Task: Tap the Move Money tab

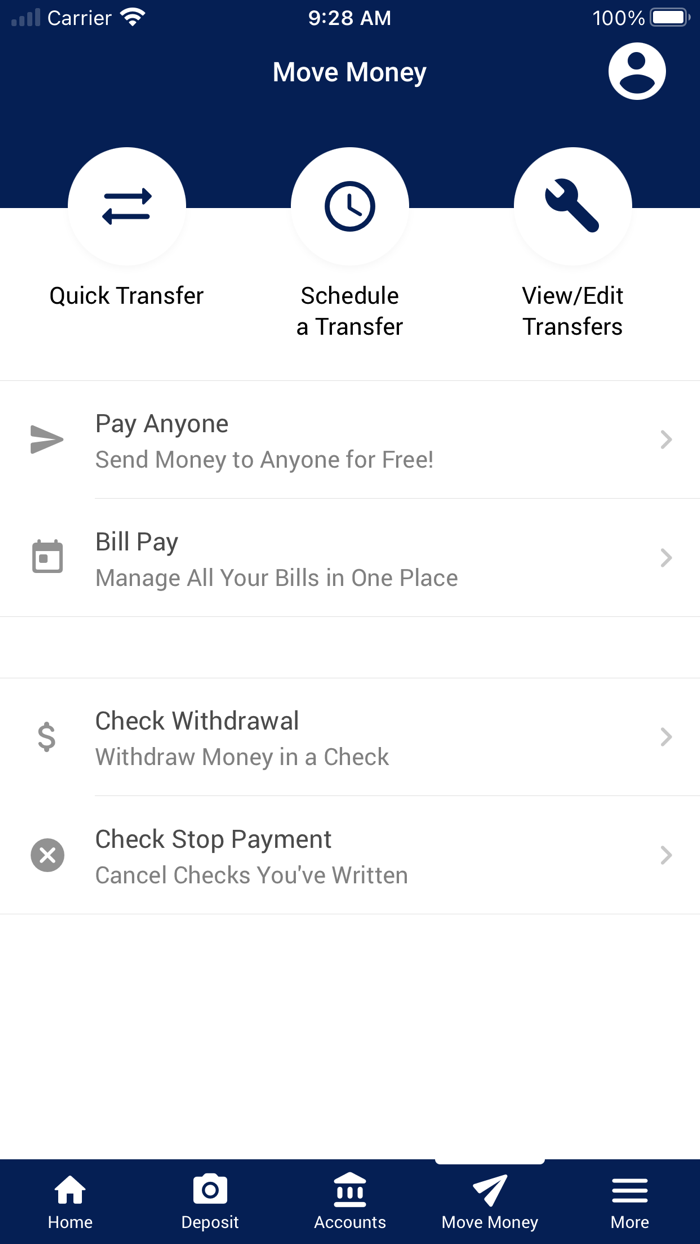Action: click(490, 1202)
